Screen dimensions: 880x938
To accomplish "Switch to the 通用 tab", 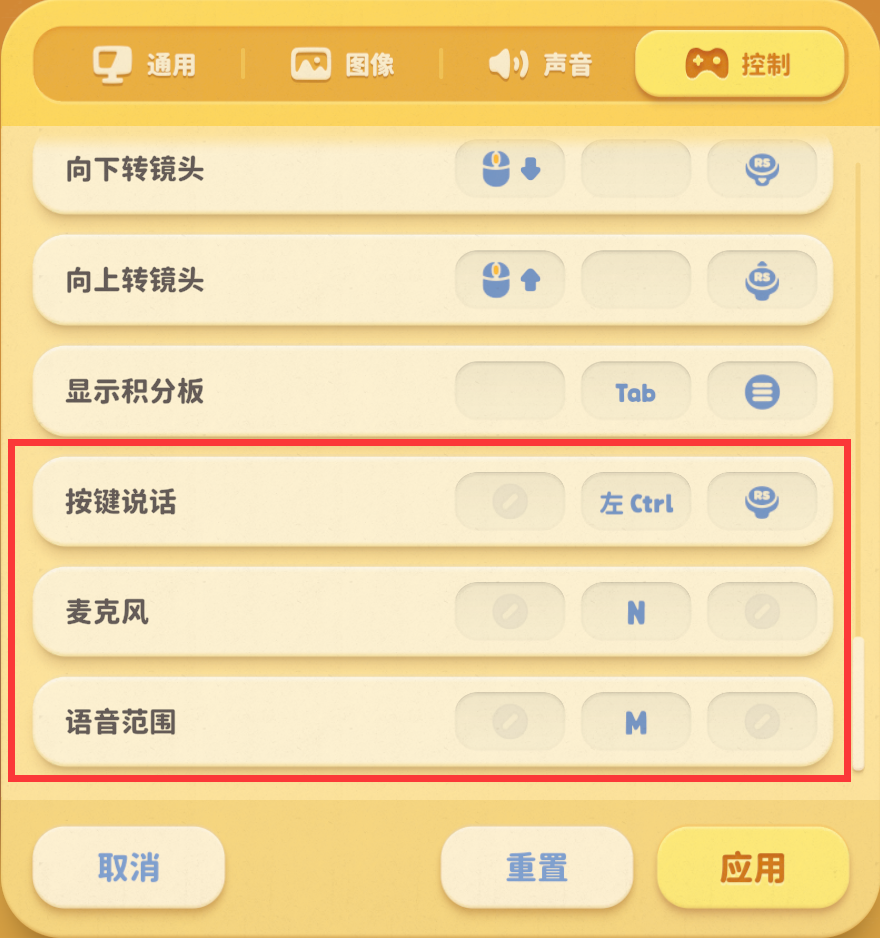I will [145, 65].
